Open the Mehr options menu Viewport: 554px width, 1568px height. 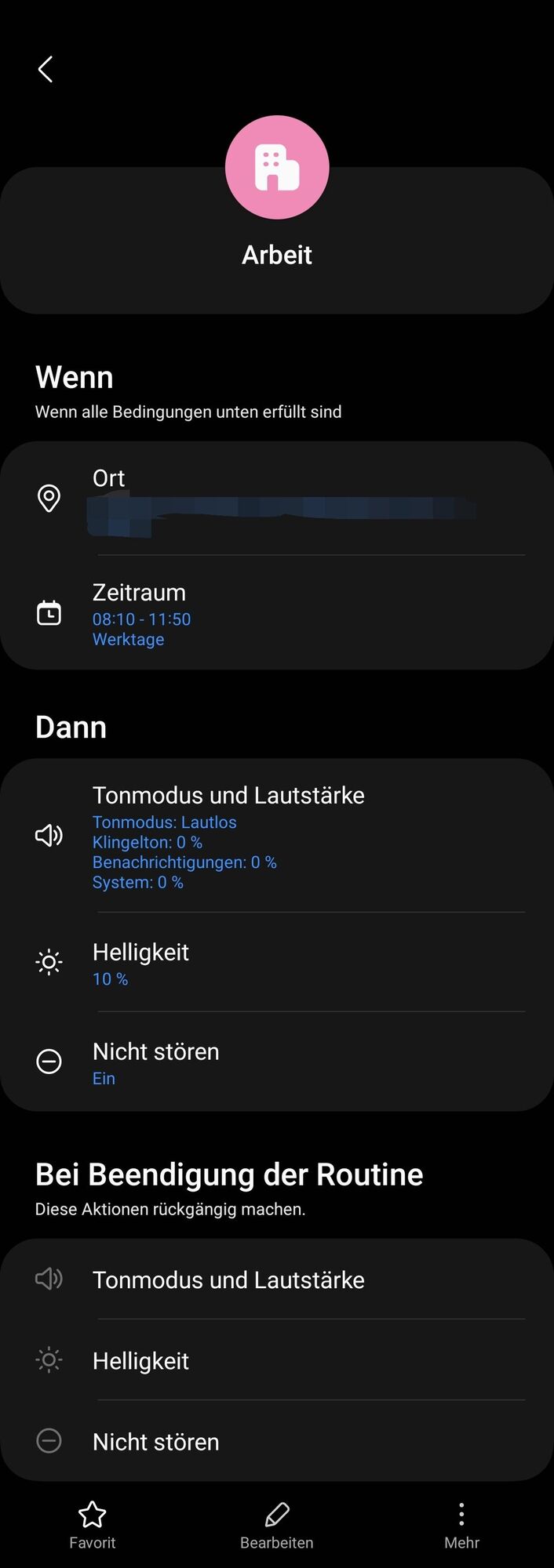coord(461,1526)
